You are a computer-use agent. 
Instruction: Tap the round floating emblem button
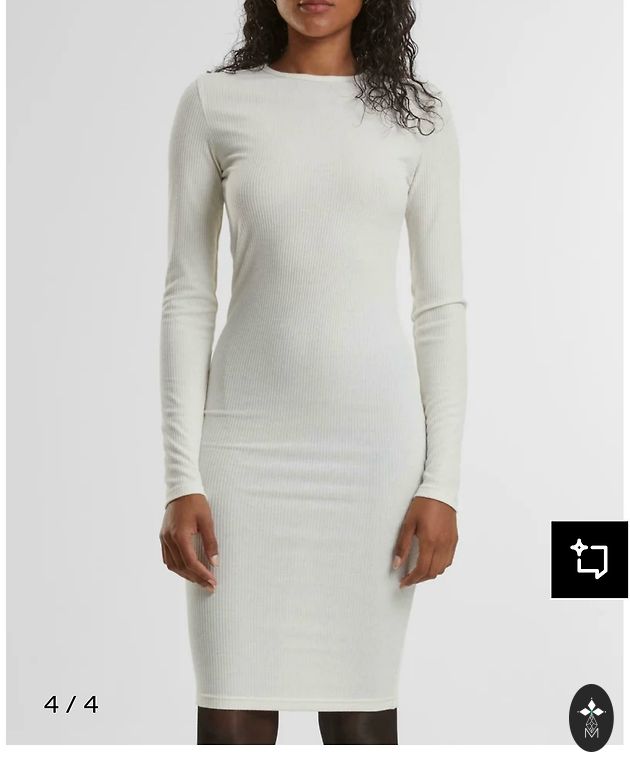point(591,717)
